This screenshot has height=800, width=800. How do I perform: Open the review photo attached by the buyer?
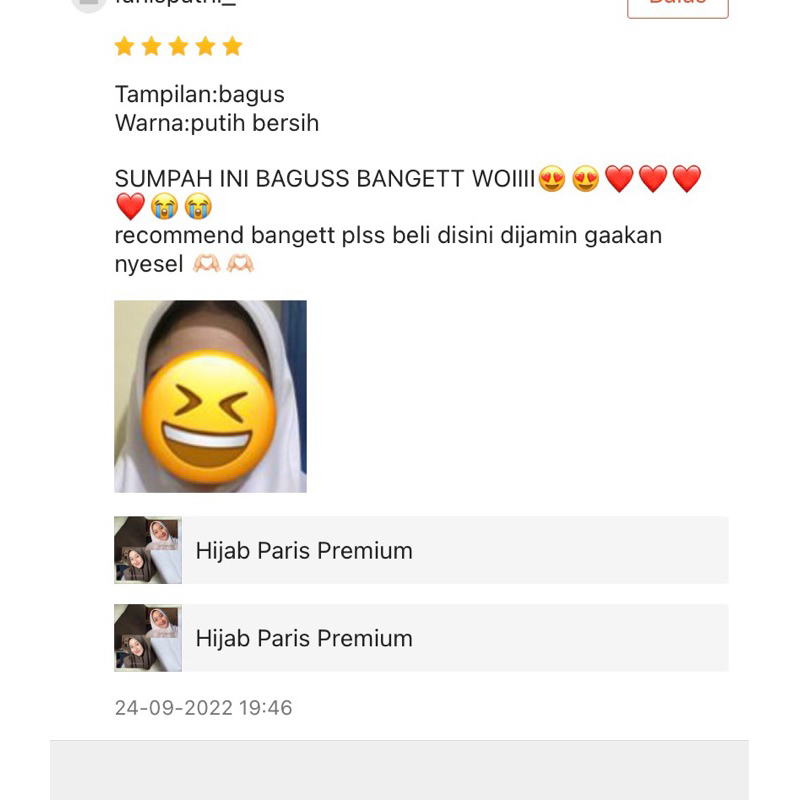[x=210, y=396]
